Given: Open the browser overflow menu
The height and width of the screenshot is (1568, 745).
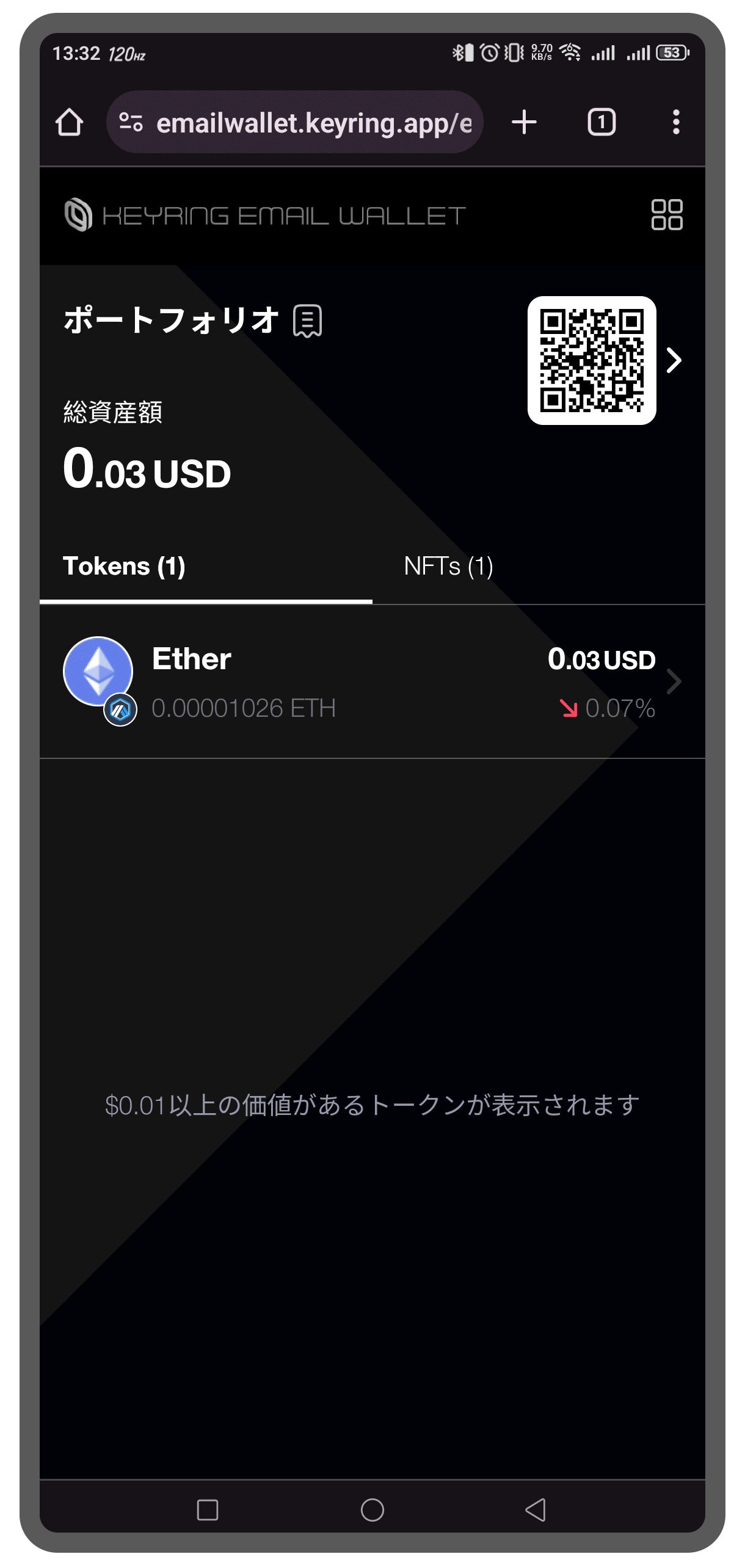Looking at the screenshot, I should point(675,122).
